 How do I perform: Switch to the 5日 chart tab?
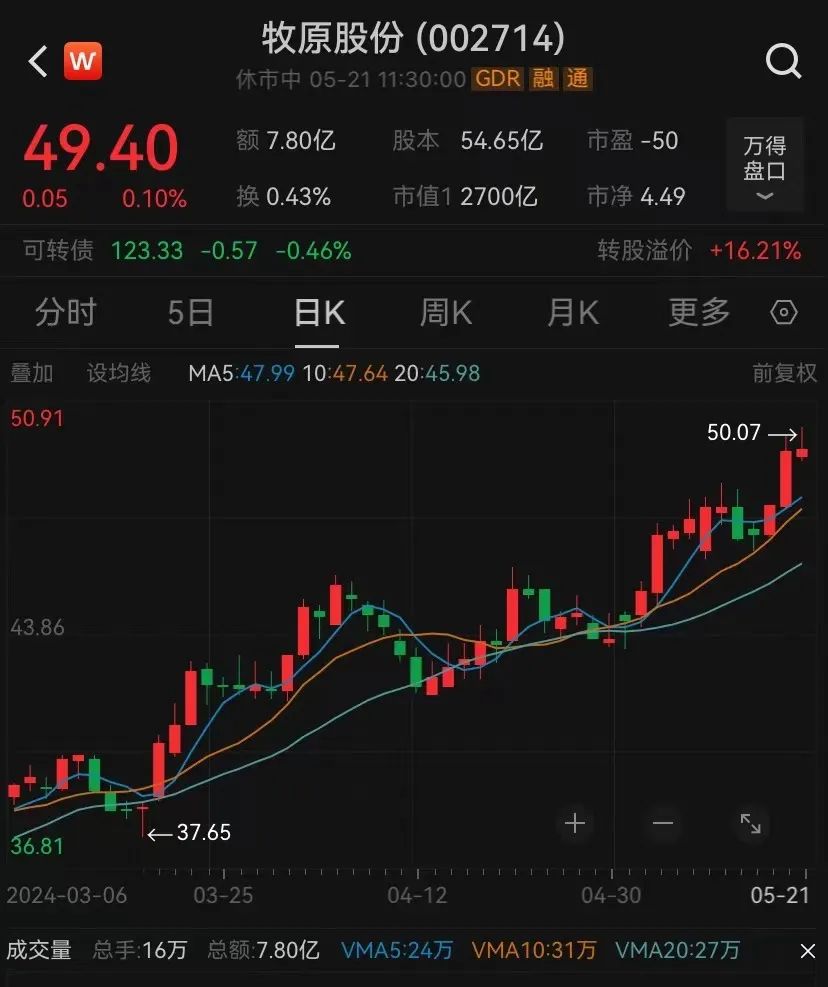tap(190, 313)
